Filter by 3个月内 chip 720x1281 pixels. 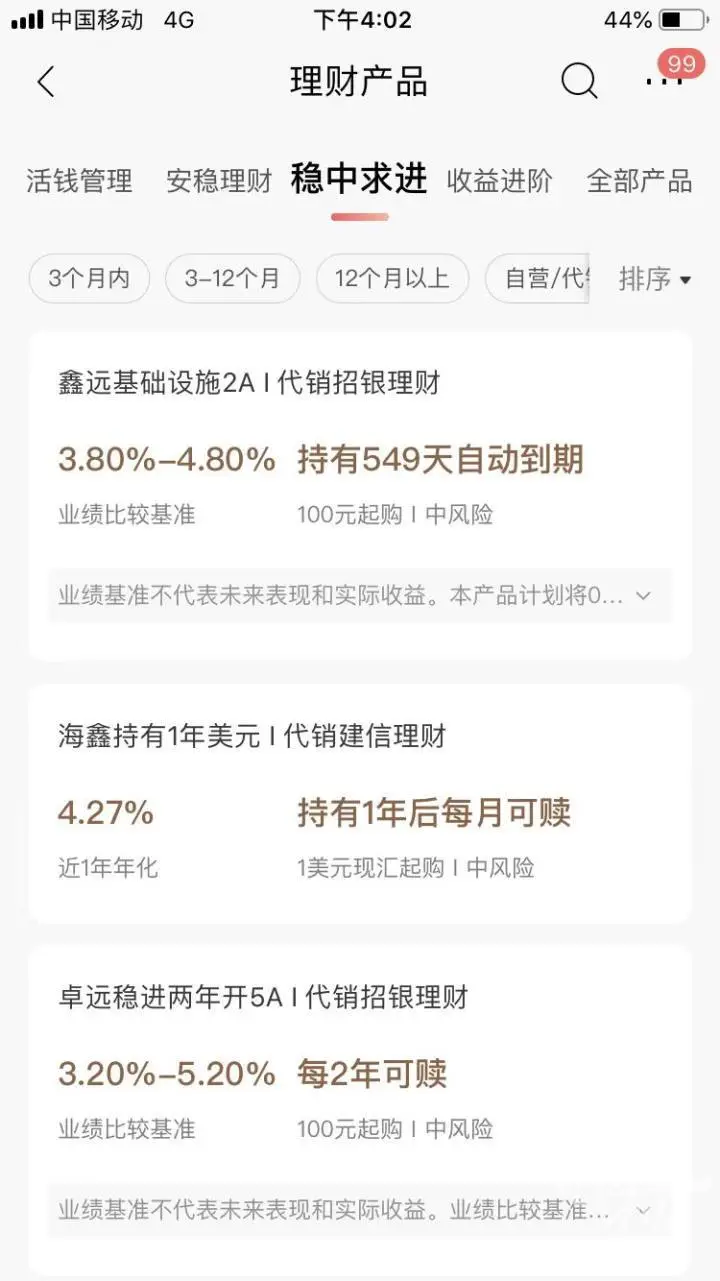click(89, 279)
